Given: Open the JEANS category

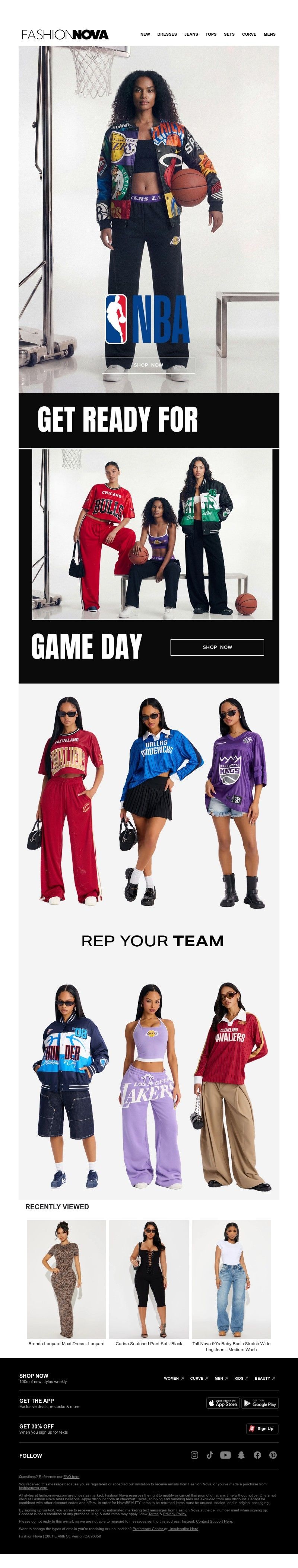Looking at the screenshot, I should tap(191, 35).
